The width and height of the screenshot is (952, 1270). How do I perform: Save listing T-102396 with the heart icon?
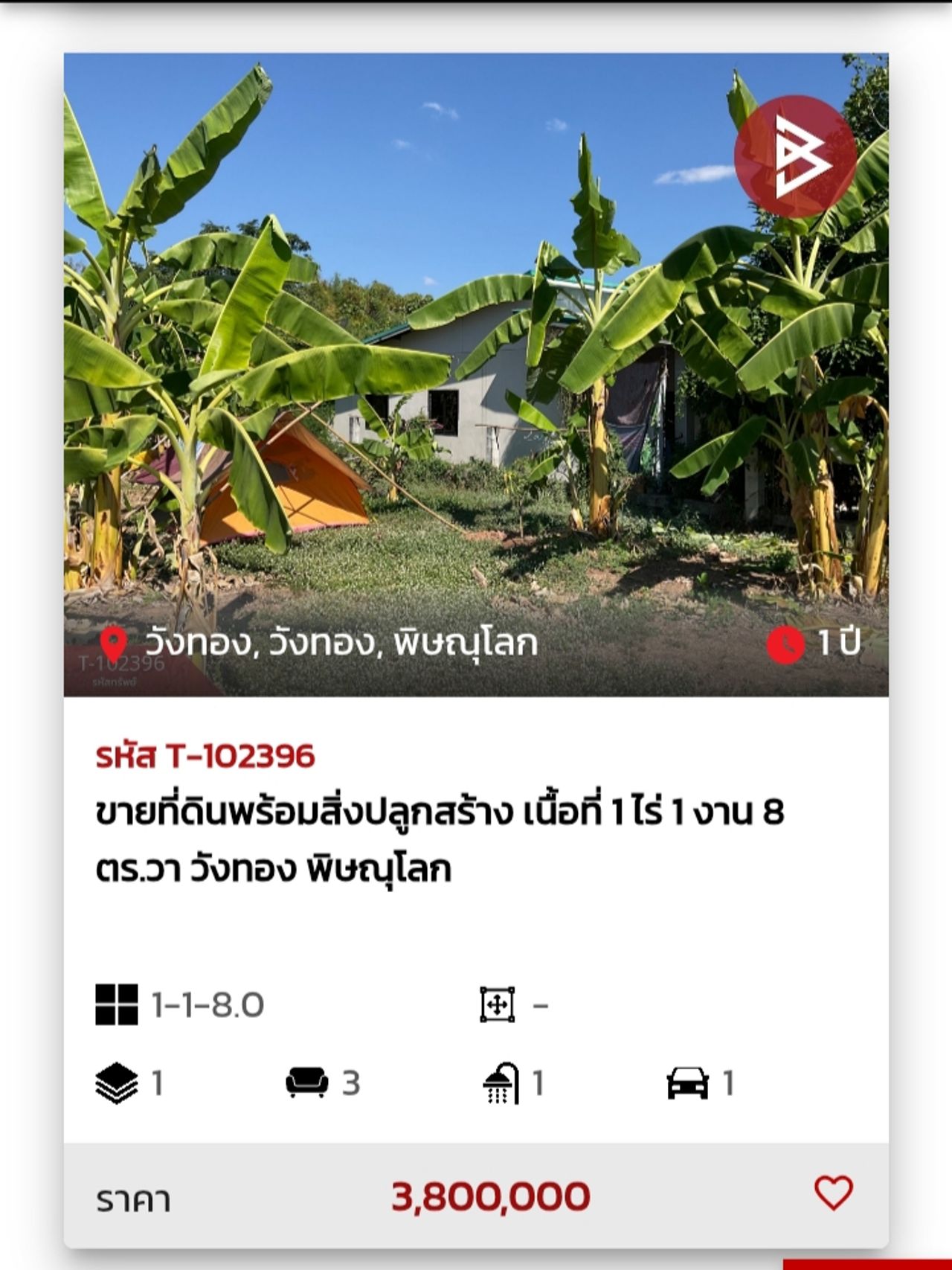tap(833, 1193)
